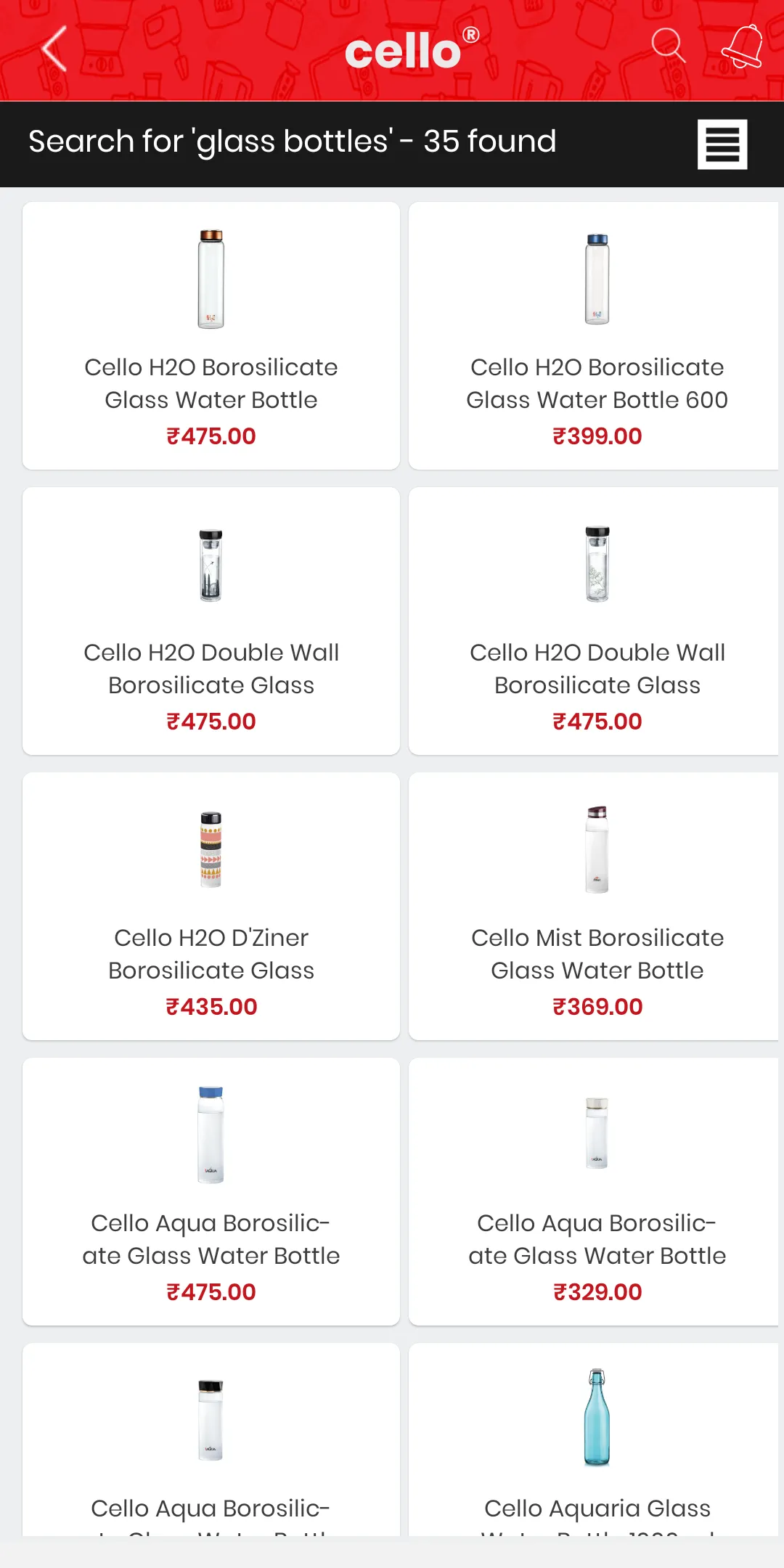The width and height of the screenshot is (784, 1568).
Task: Select the copper-capped H2O bottle thumbnail
Action: coord(211,277)
